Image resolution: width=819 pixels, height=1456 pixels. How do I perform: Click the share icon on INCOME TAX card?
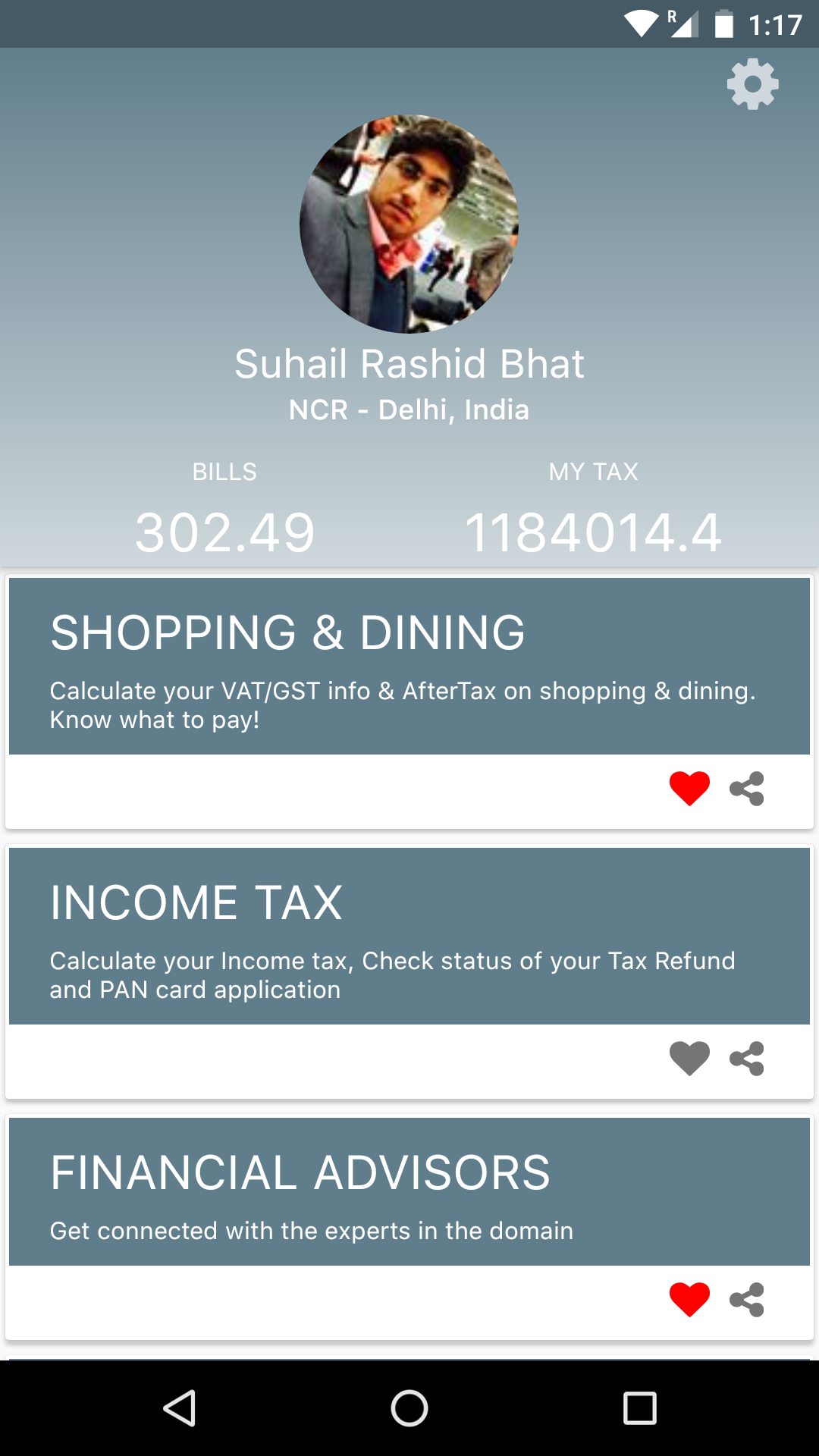pyautogui.click(x=747, y=1059)
